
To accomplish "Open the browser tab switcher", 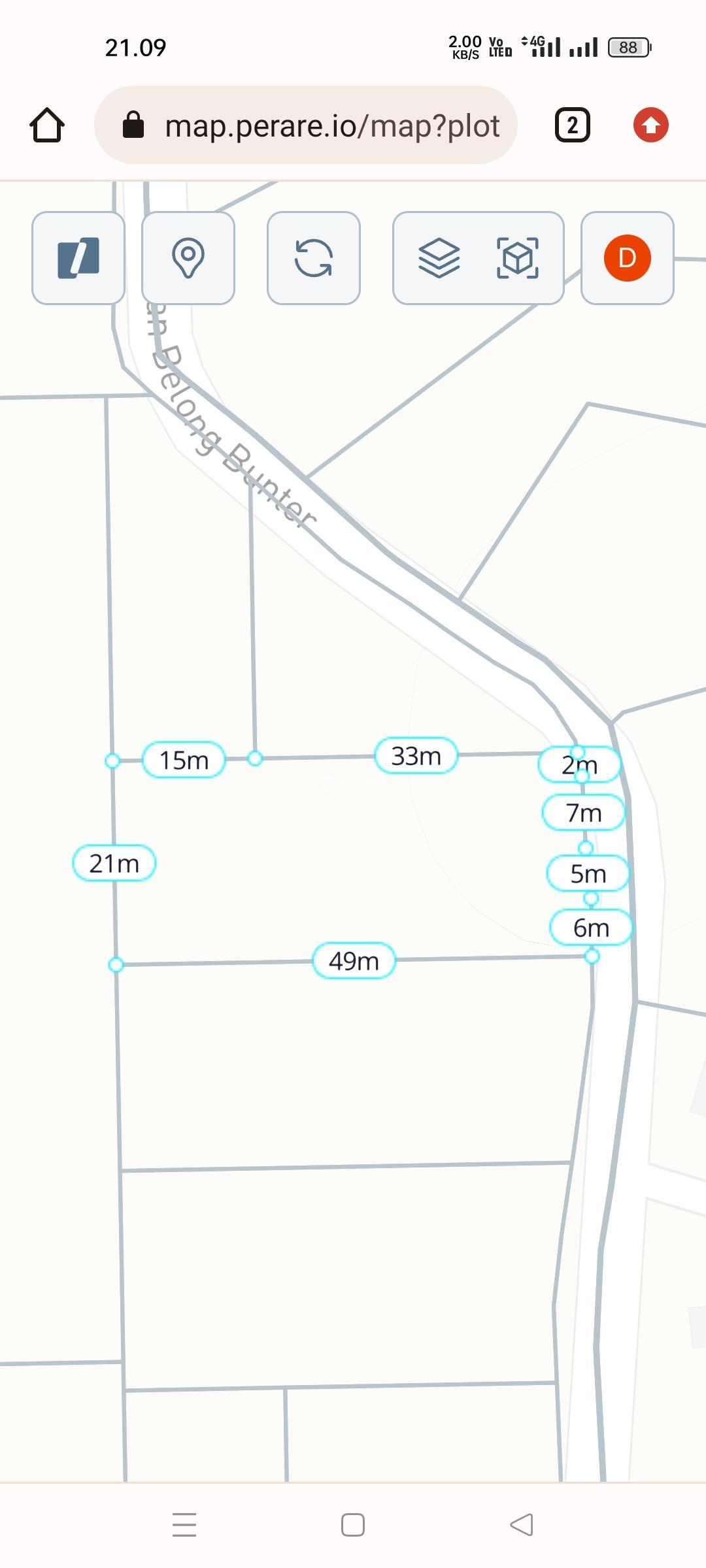I will click(x=572, y=125).
